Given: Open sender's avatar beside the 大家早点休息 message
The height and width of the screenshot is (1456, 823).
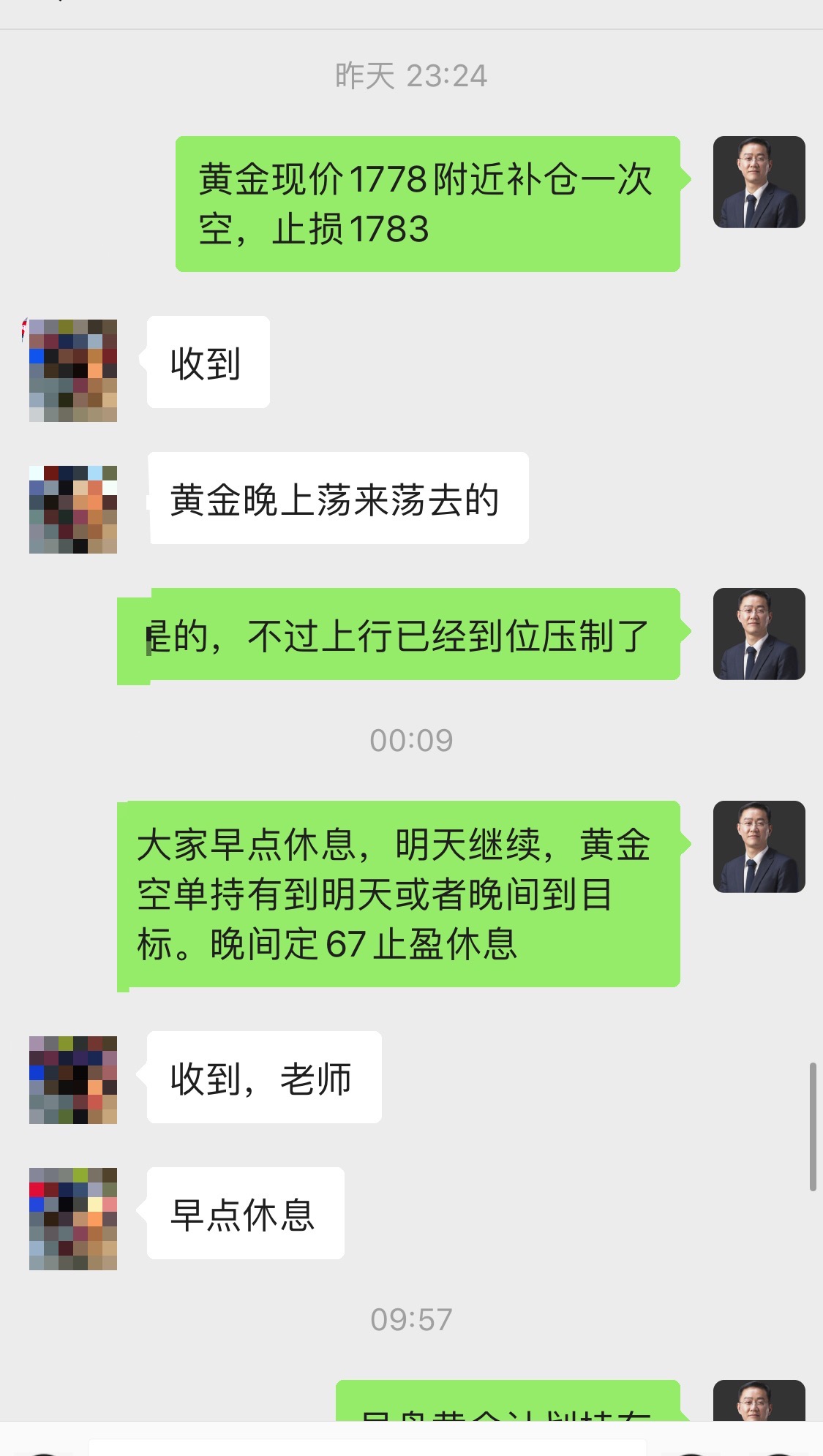Looking at the screenshot, I should coord(759,847).
